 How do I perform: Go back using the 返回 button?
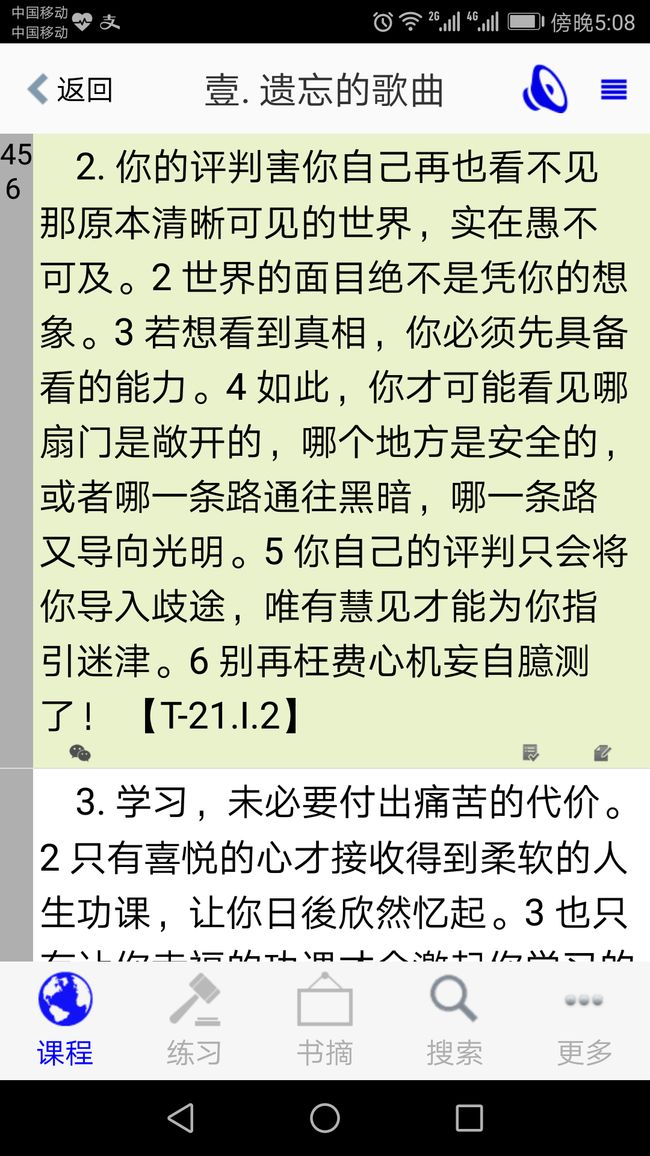pos(69,90)
